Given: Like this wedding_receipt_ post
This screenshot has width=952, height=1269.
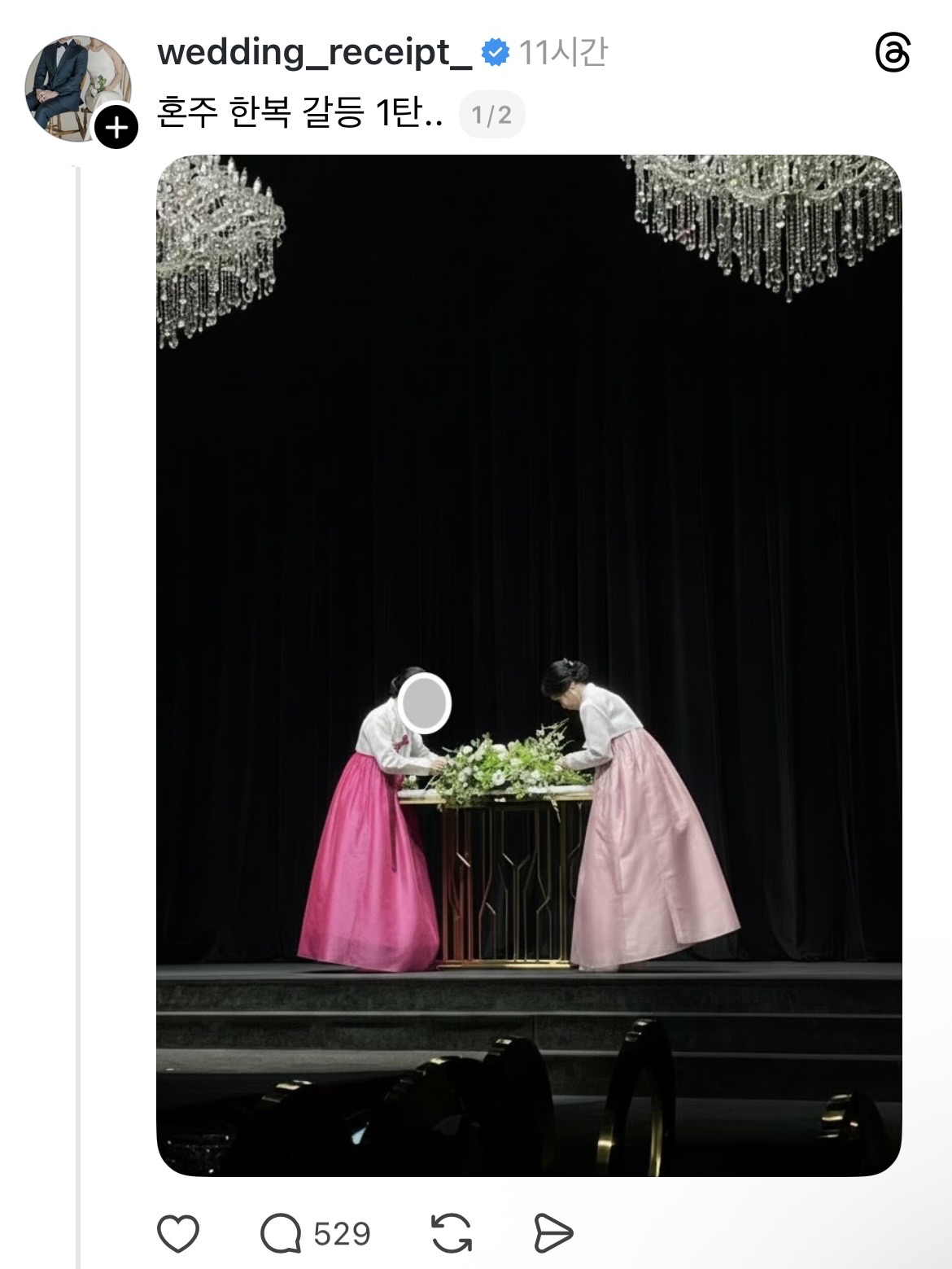Looking at the screenshot, I should [178, 1233].
